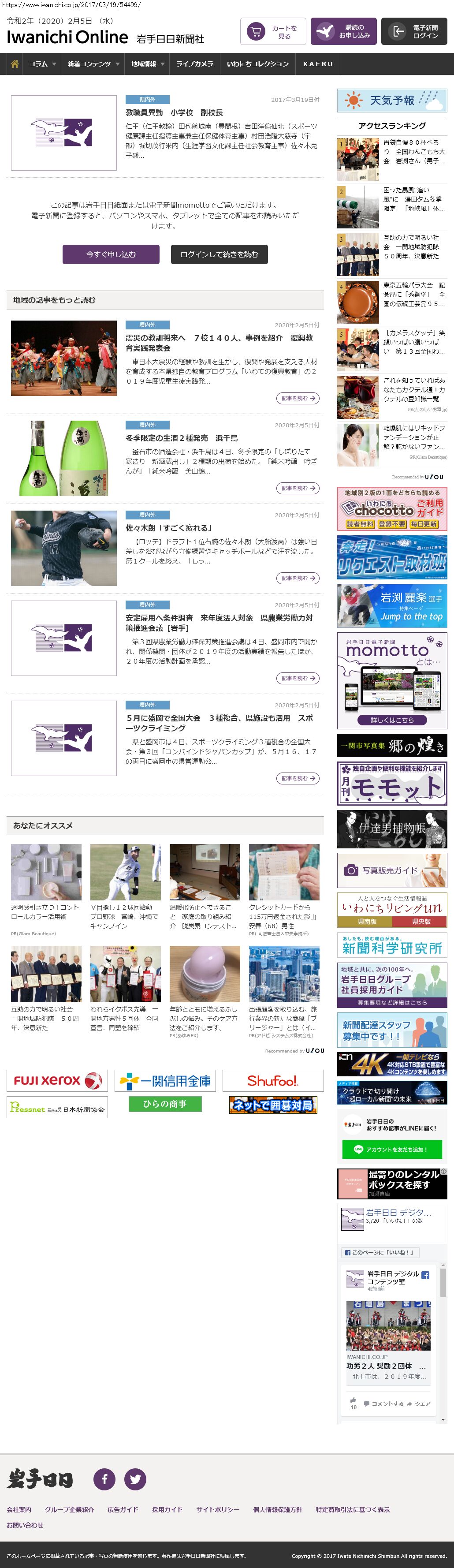Open the Twitter icon in footer
Image resolution: width=454 pixels, height=1568 pixels.
pos(135,1479)
